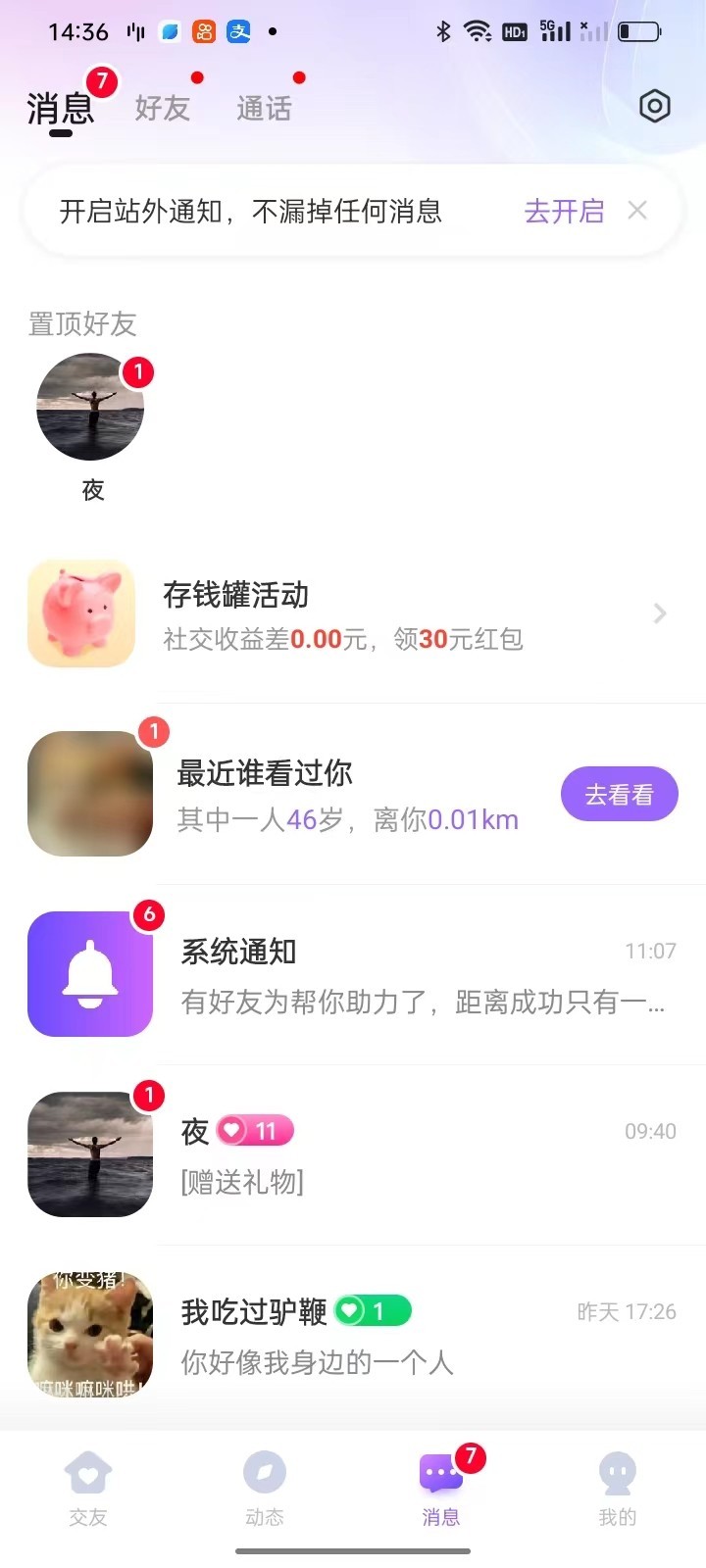
Task: Dismiss the notification banner
Action: [637, 211]
